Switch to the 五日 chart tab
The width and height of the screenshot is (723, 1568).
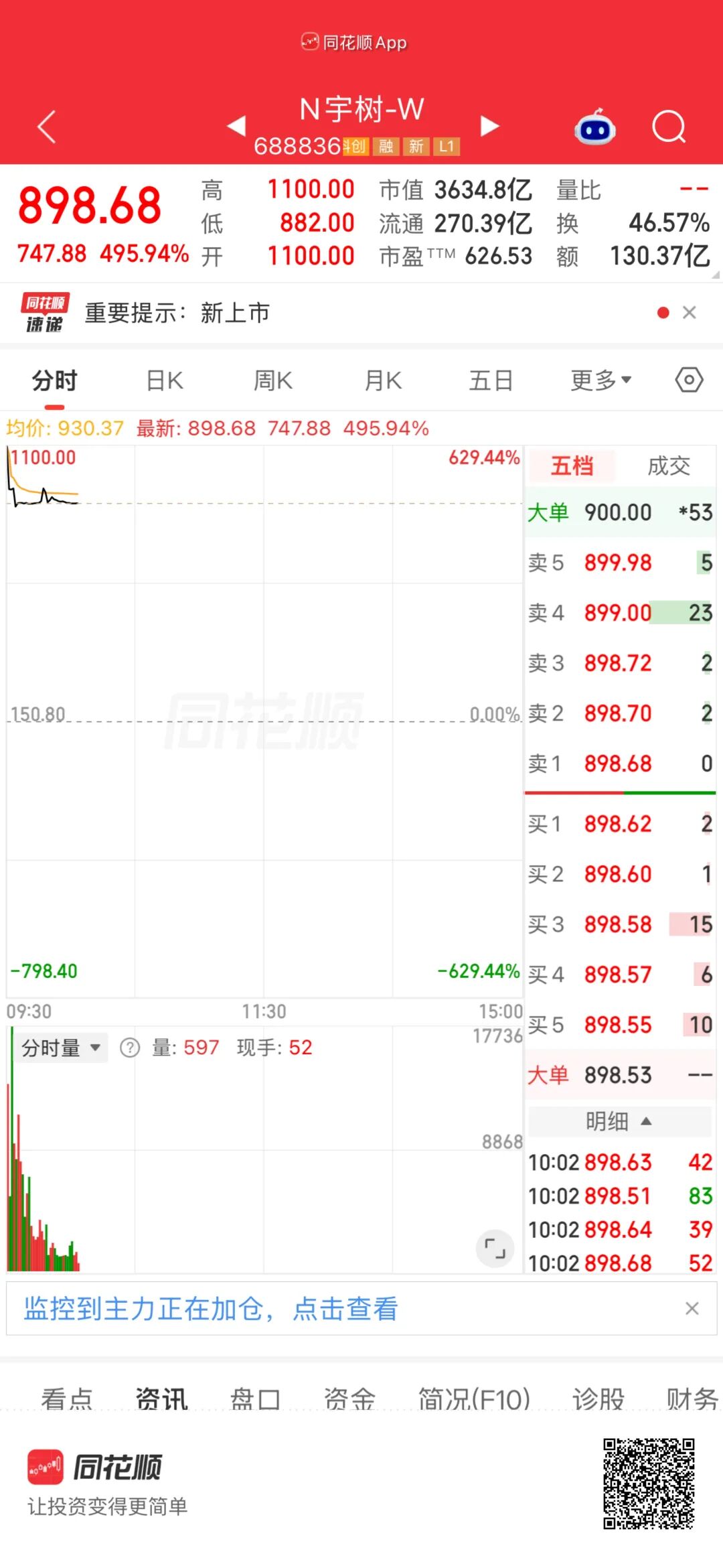[491, 380]
